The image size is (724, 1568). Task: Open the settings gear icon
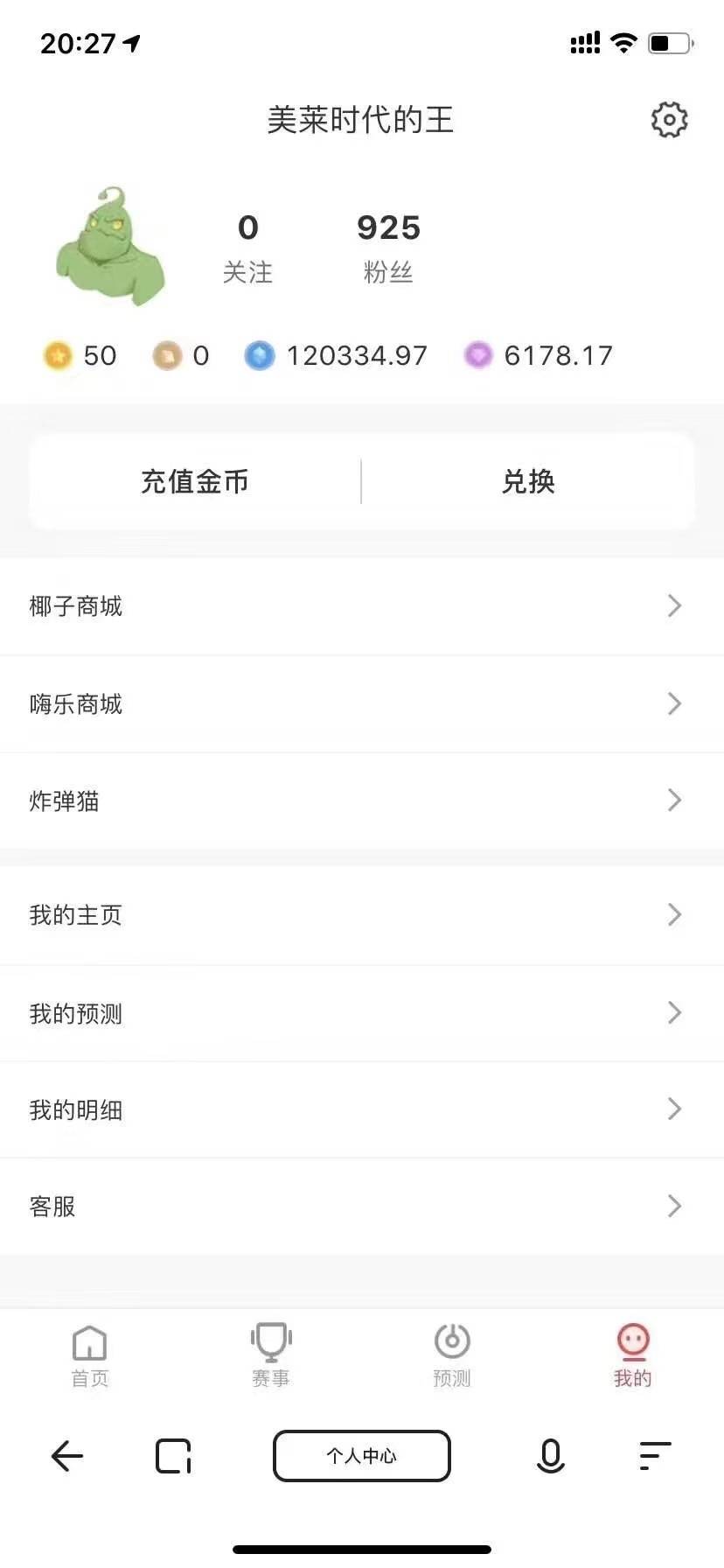[668, 119]
